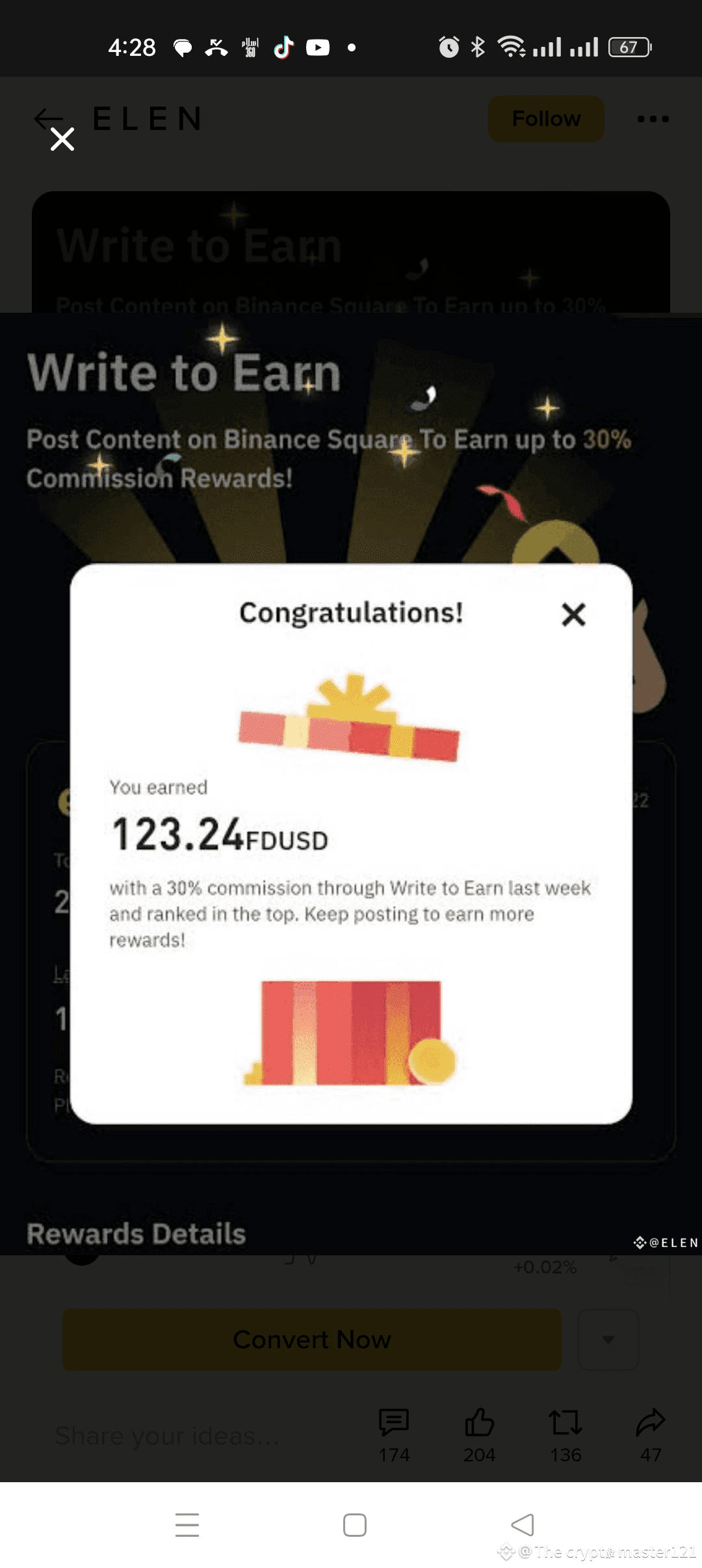Open the three-dot overflow menu
This screenshot has width=702, height=1568.
click(653, 119)
